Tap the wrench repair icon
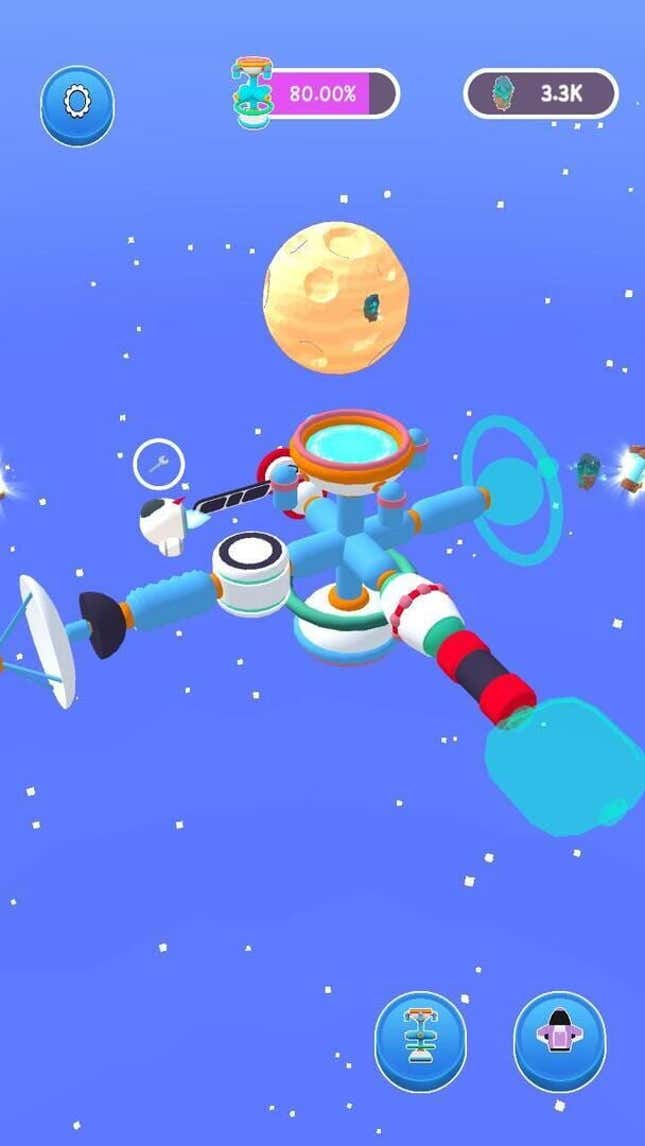The image size is (645, 1146). [158, 464]
